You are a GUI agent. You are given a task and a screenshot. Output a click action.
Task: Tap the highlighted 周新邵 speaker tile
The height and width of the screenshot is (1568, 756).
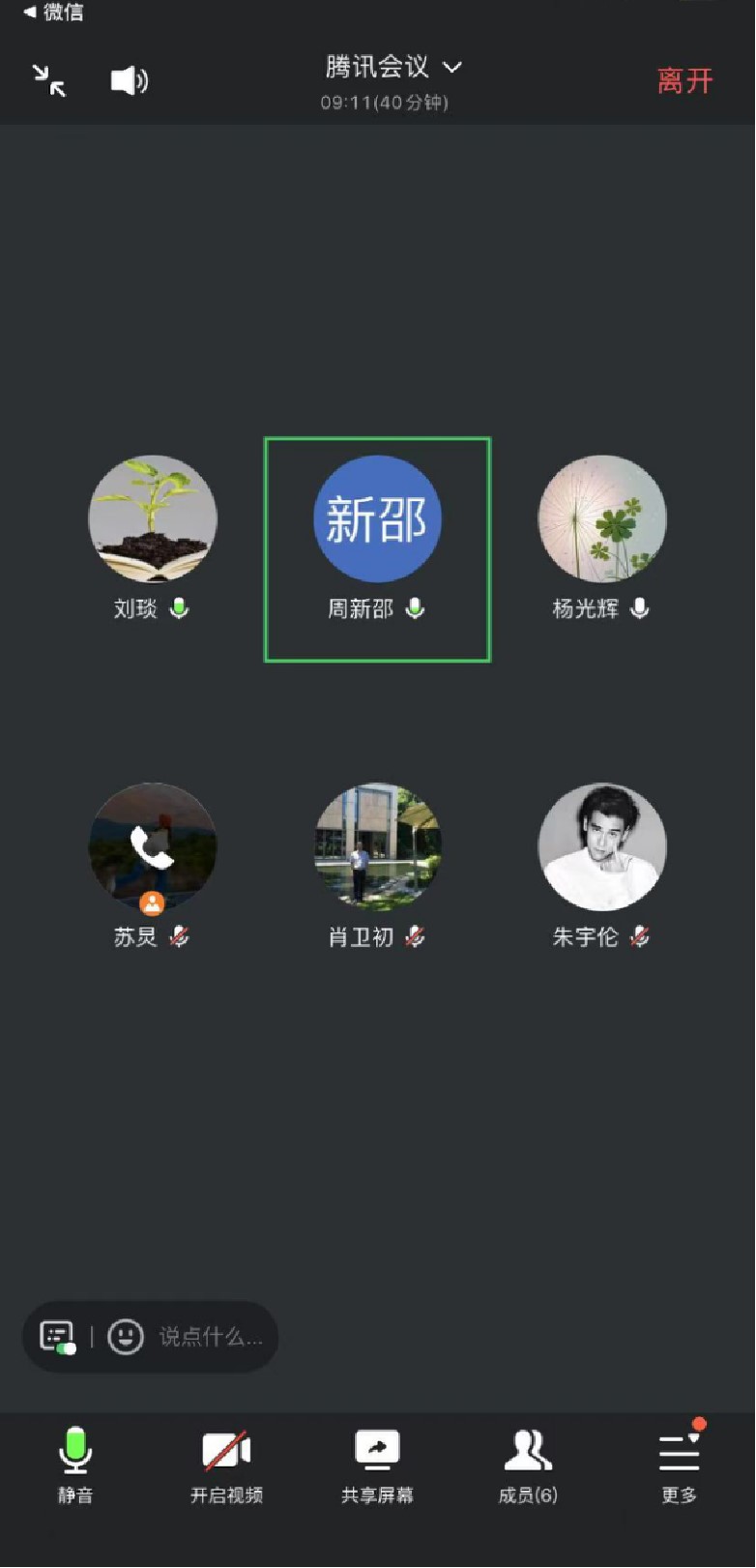pos(377,519)
